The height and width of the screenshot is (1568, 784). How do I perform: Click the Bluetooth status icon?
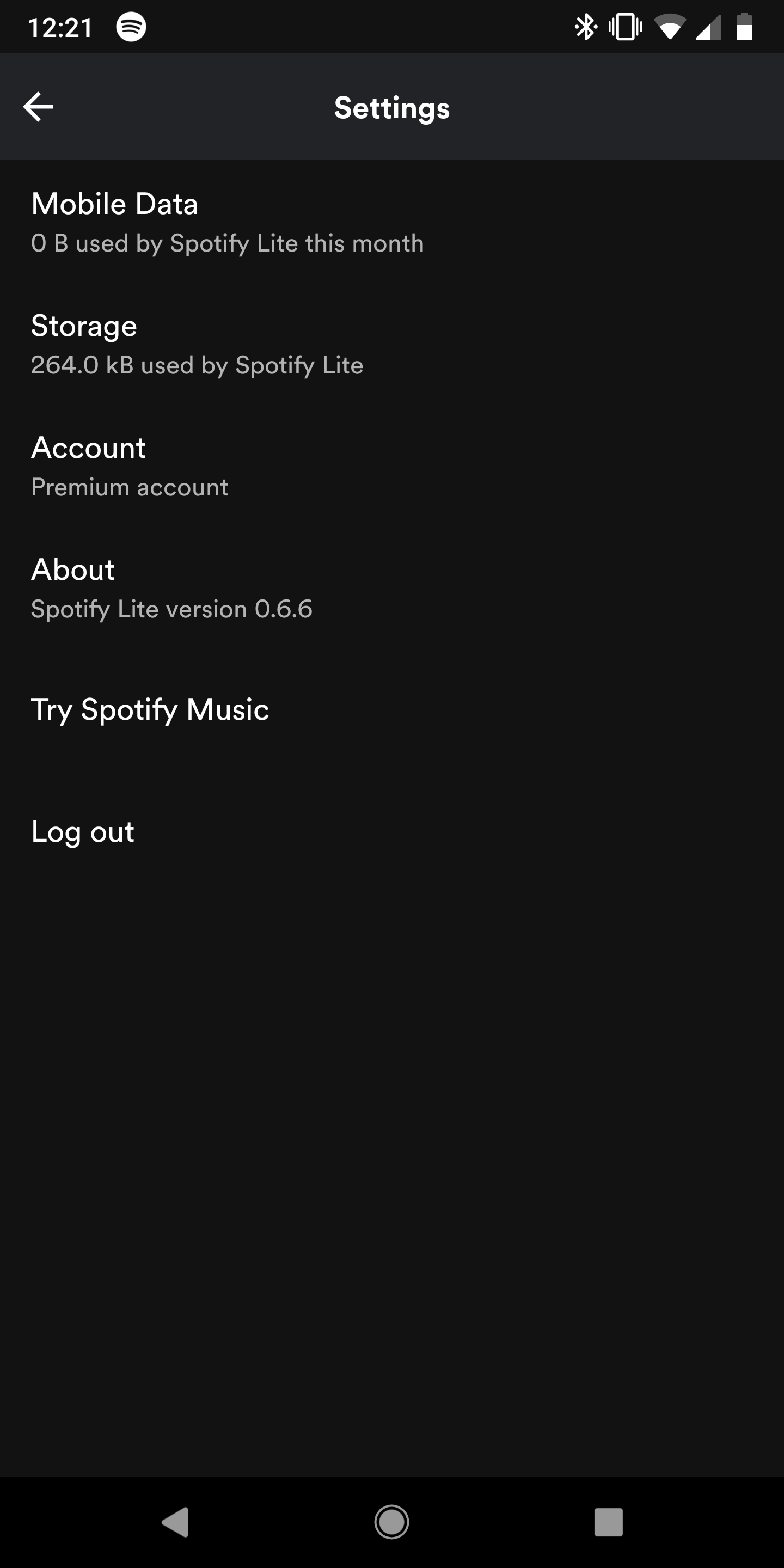point(586,26)
